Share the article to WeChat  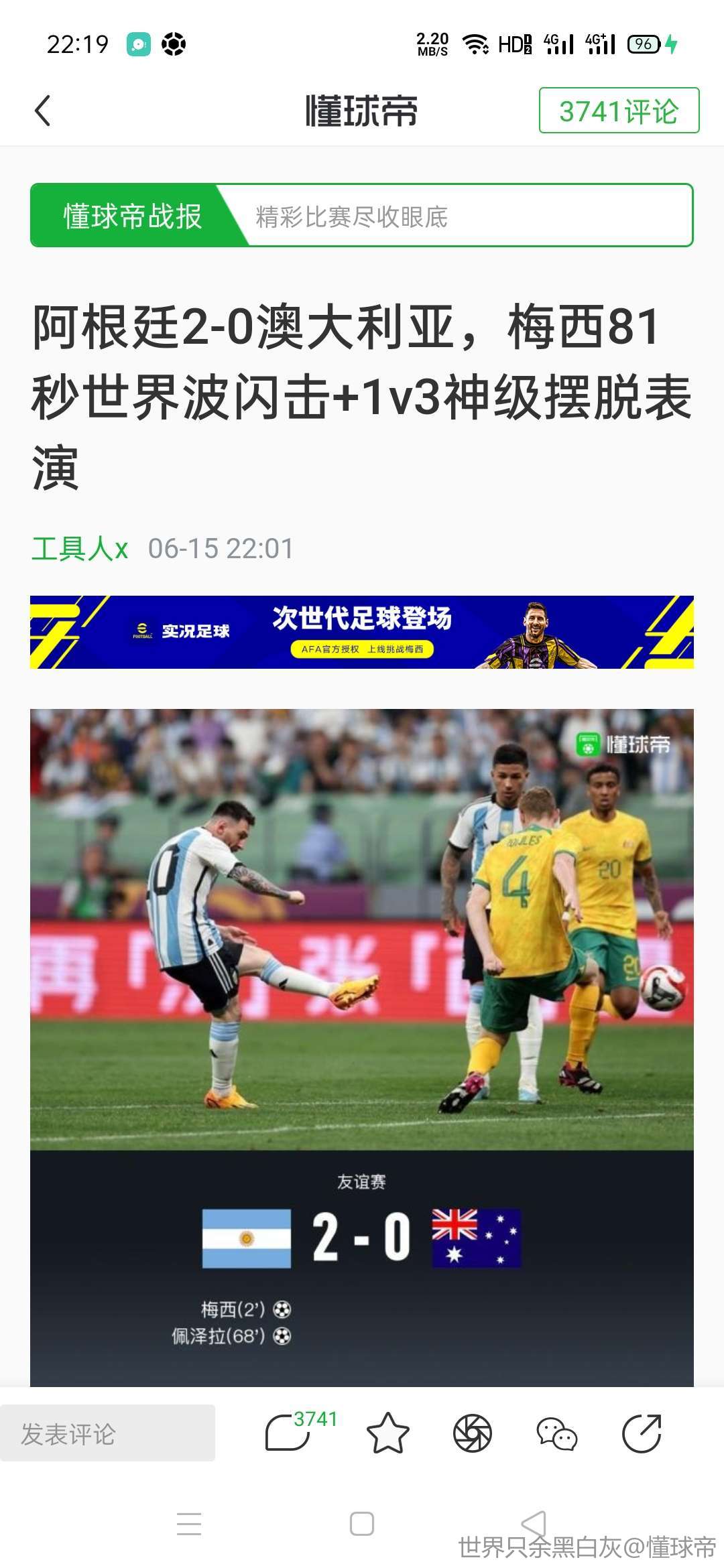[556, 1433]
